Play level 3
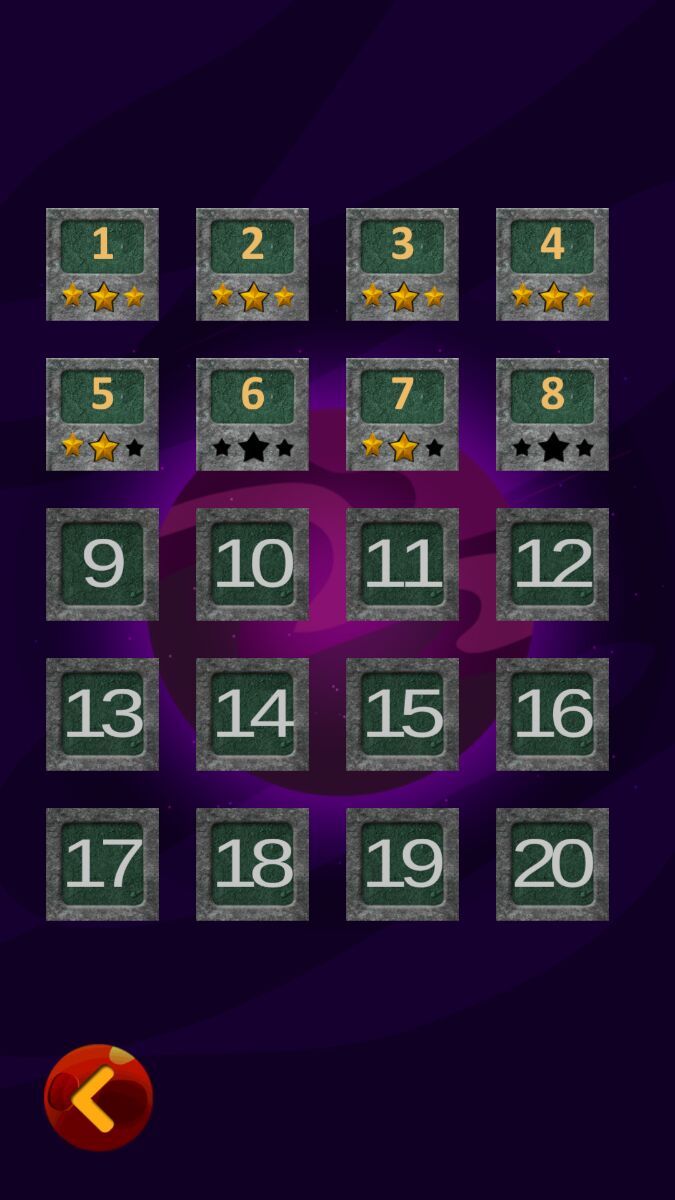675x1200 pixels. (x=402, y=264)
